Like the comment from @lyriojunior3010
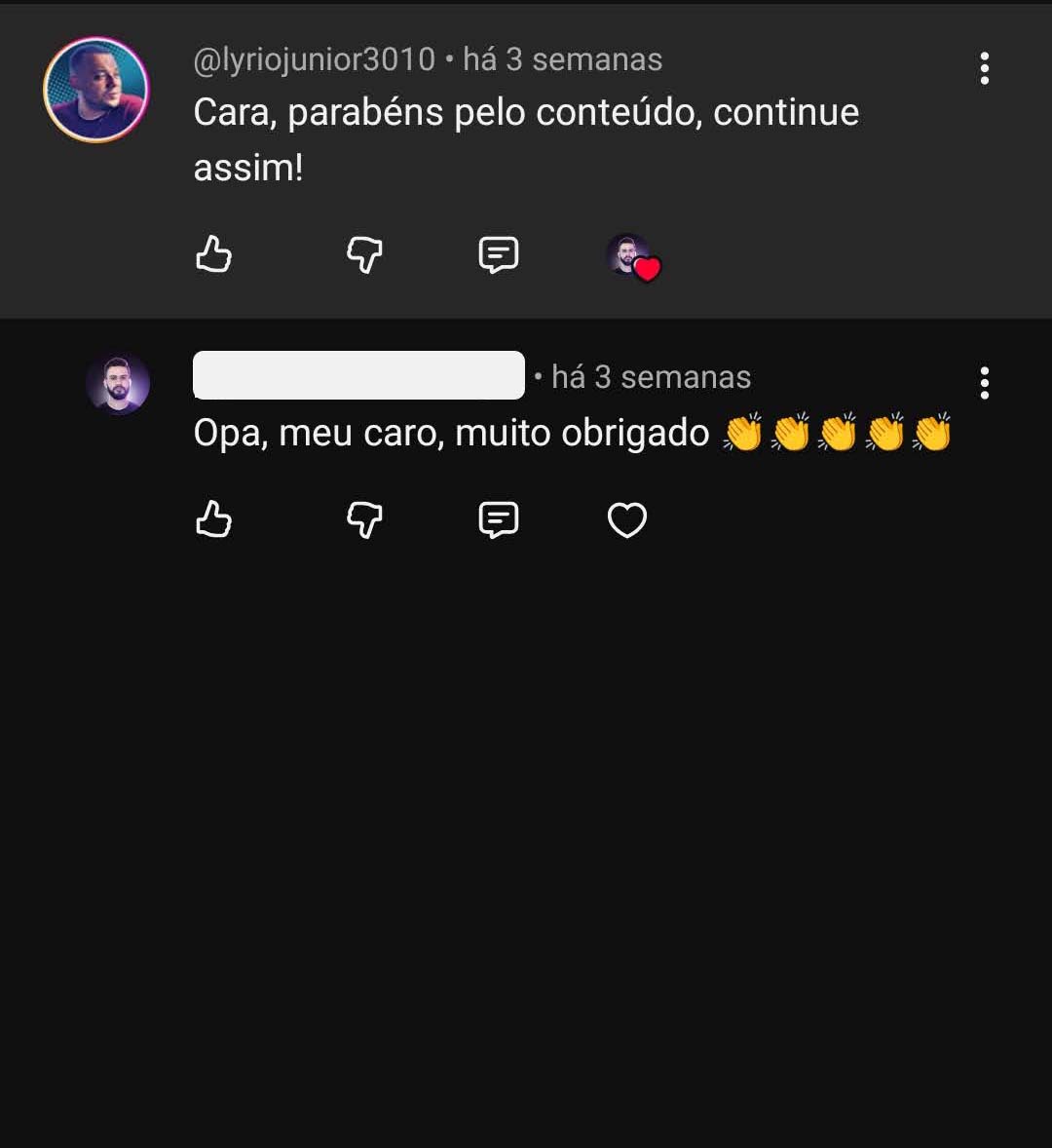 [213, 255]
